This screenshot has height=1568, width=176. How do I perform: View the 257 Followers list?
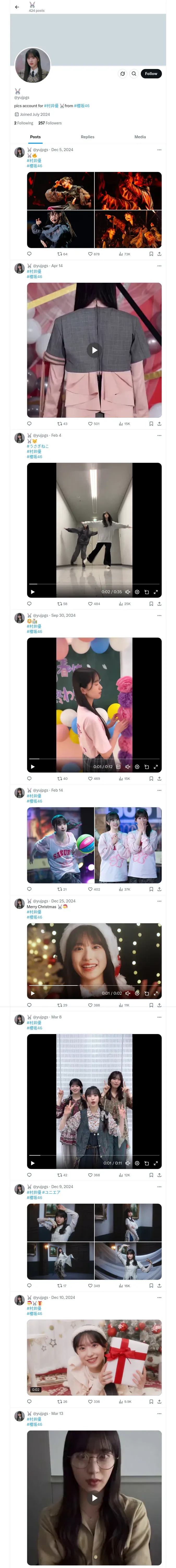(x=50, y=123)
